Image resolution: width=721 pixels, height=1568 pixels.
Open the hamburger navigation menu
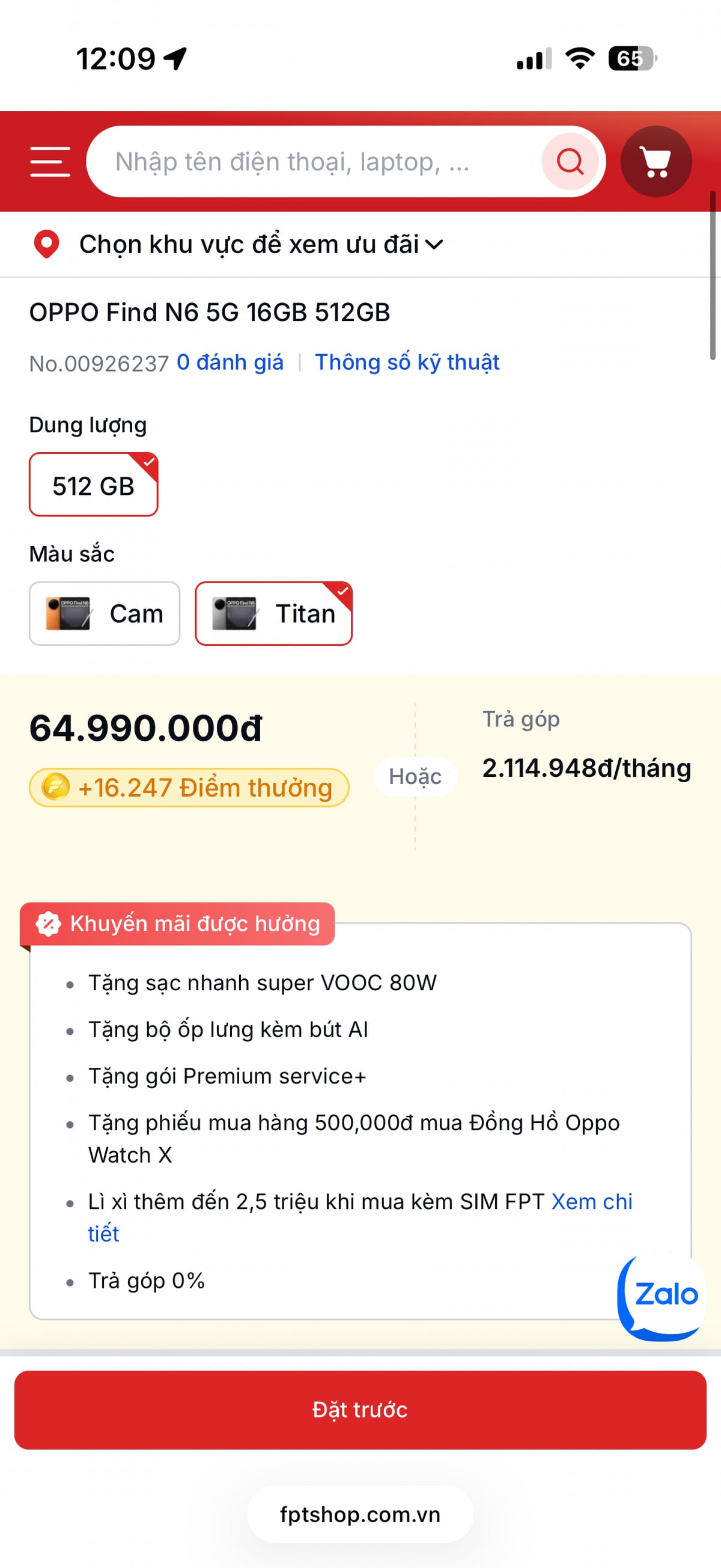[50, 162]
